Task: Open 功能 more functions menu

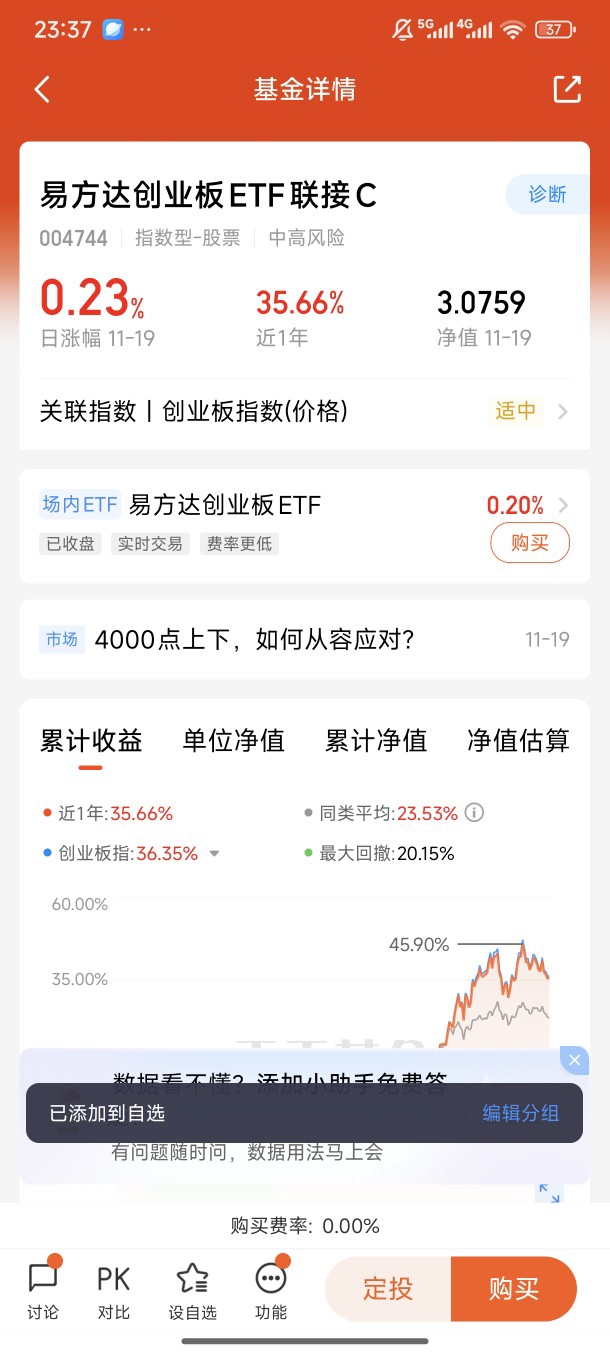Action: 271,1290
